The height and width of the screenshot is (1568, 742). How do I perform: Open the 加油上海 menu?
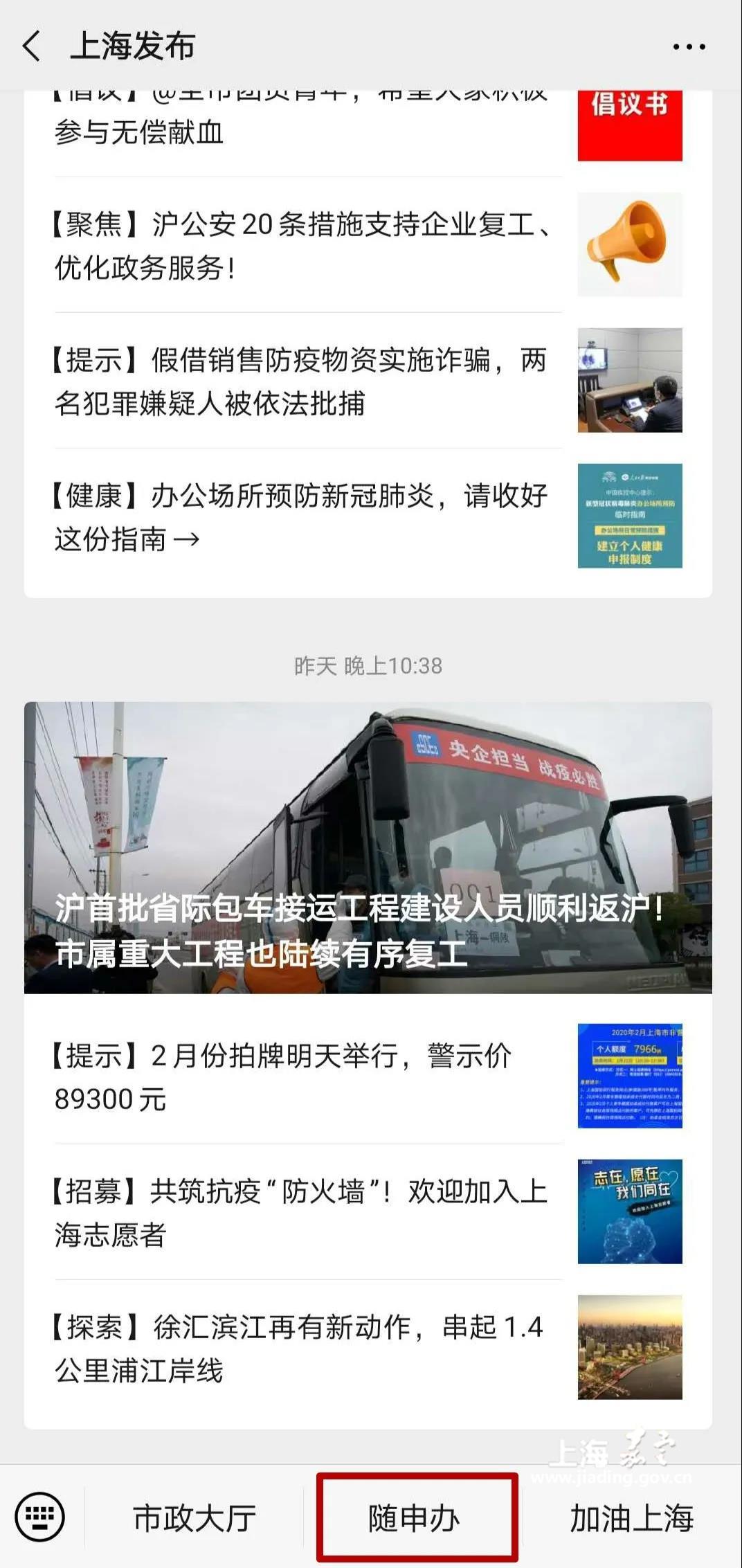point(631,1518)
